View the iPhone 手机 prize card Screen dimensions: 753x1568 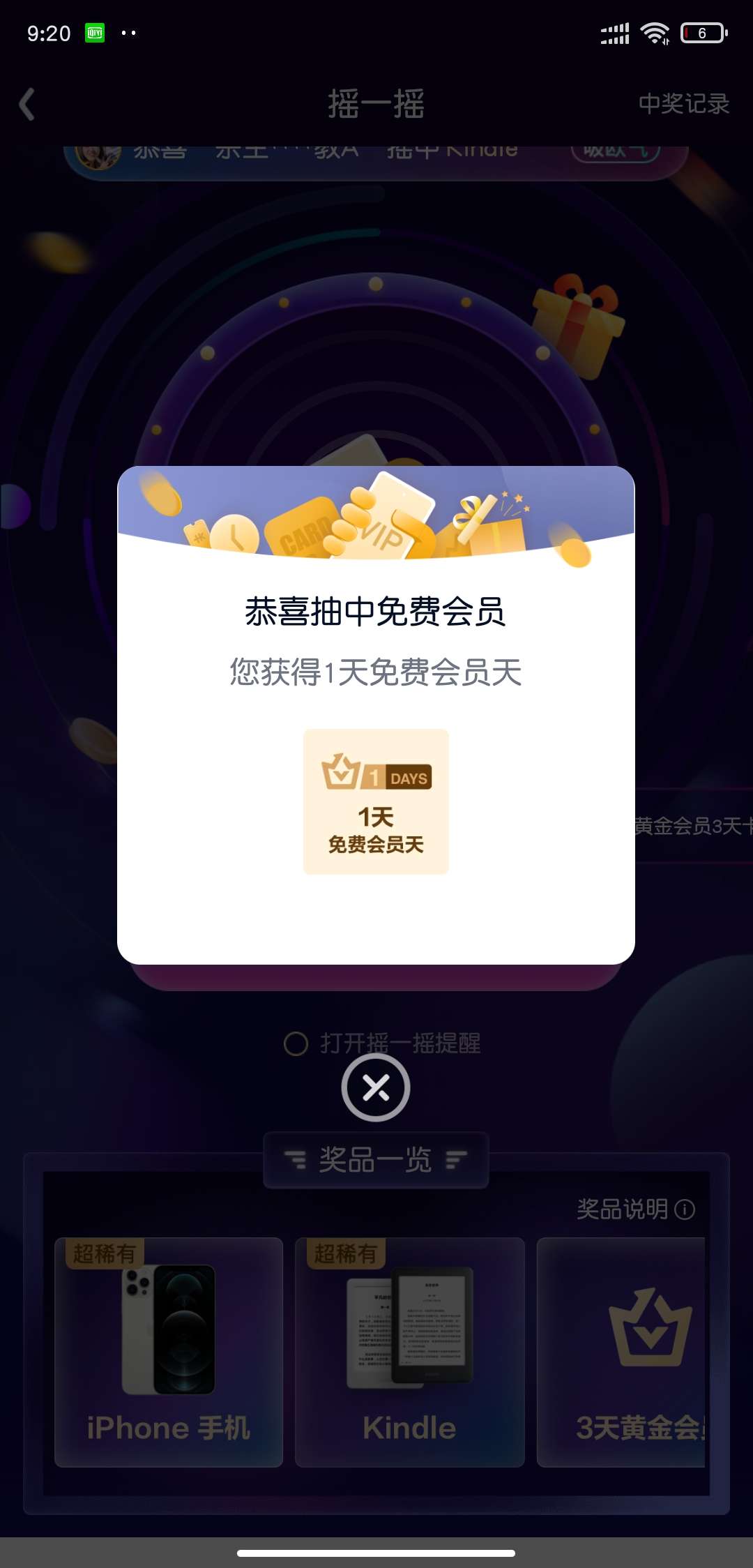point(169,1352)
